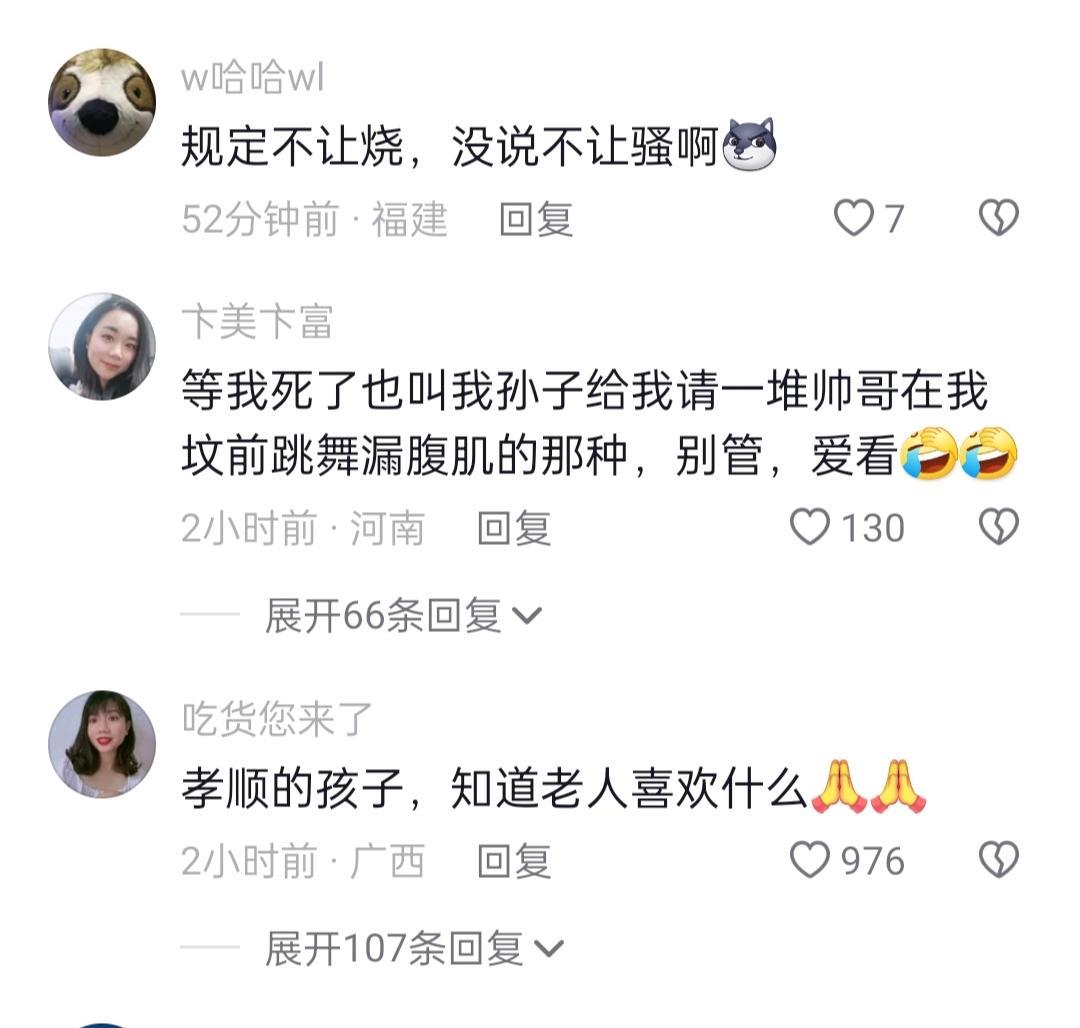Reply to w哈哈wl's comment

click(x=536, y=218)
